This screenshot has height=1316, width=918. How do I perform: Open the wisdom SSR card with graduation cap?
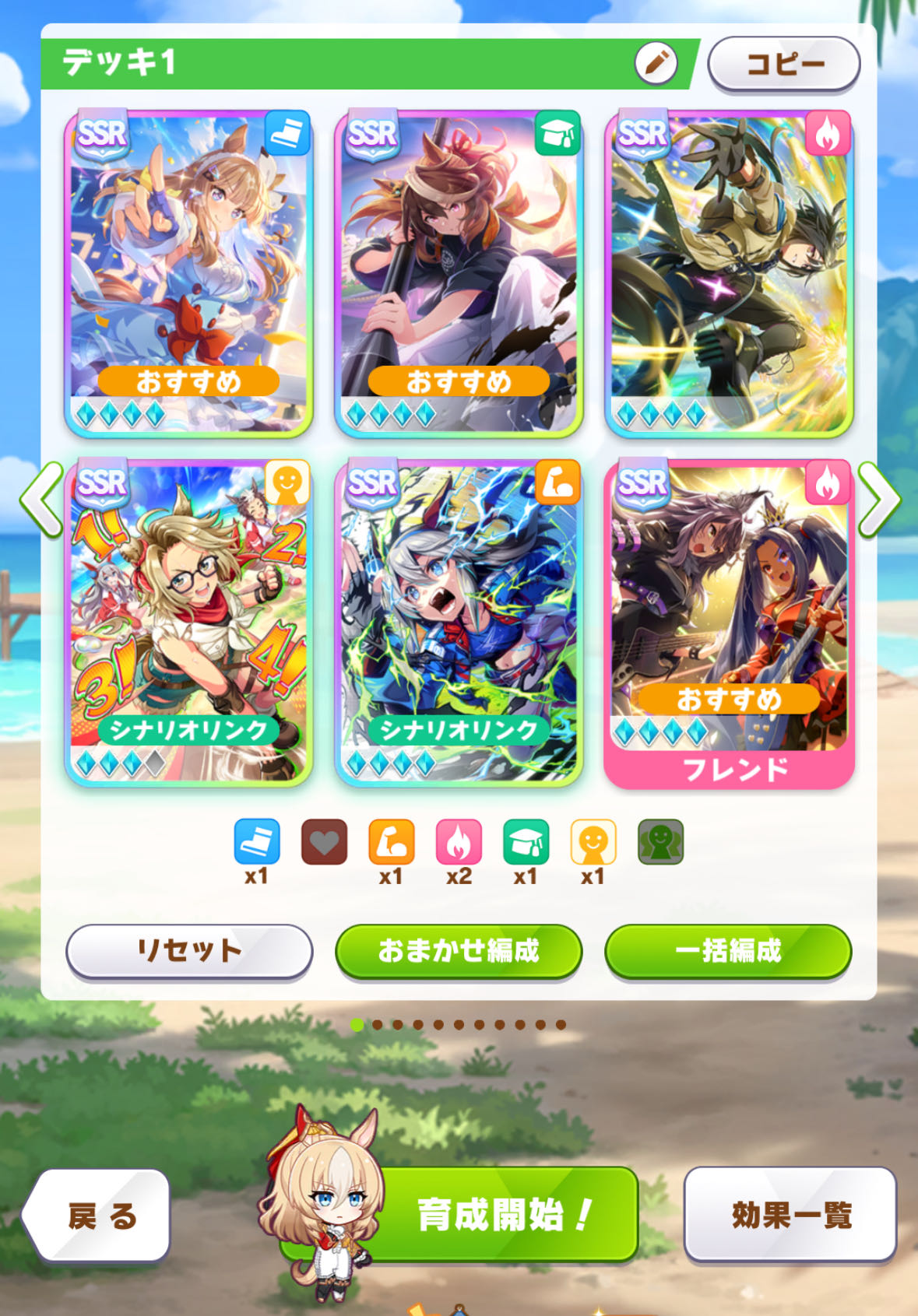point(459,272)
